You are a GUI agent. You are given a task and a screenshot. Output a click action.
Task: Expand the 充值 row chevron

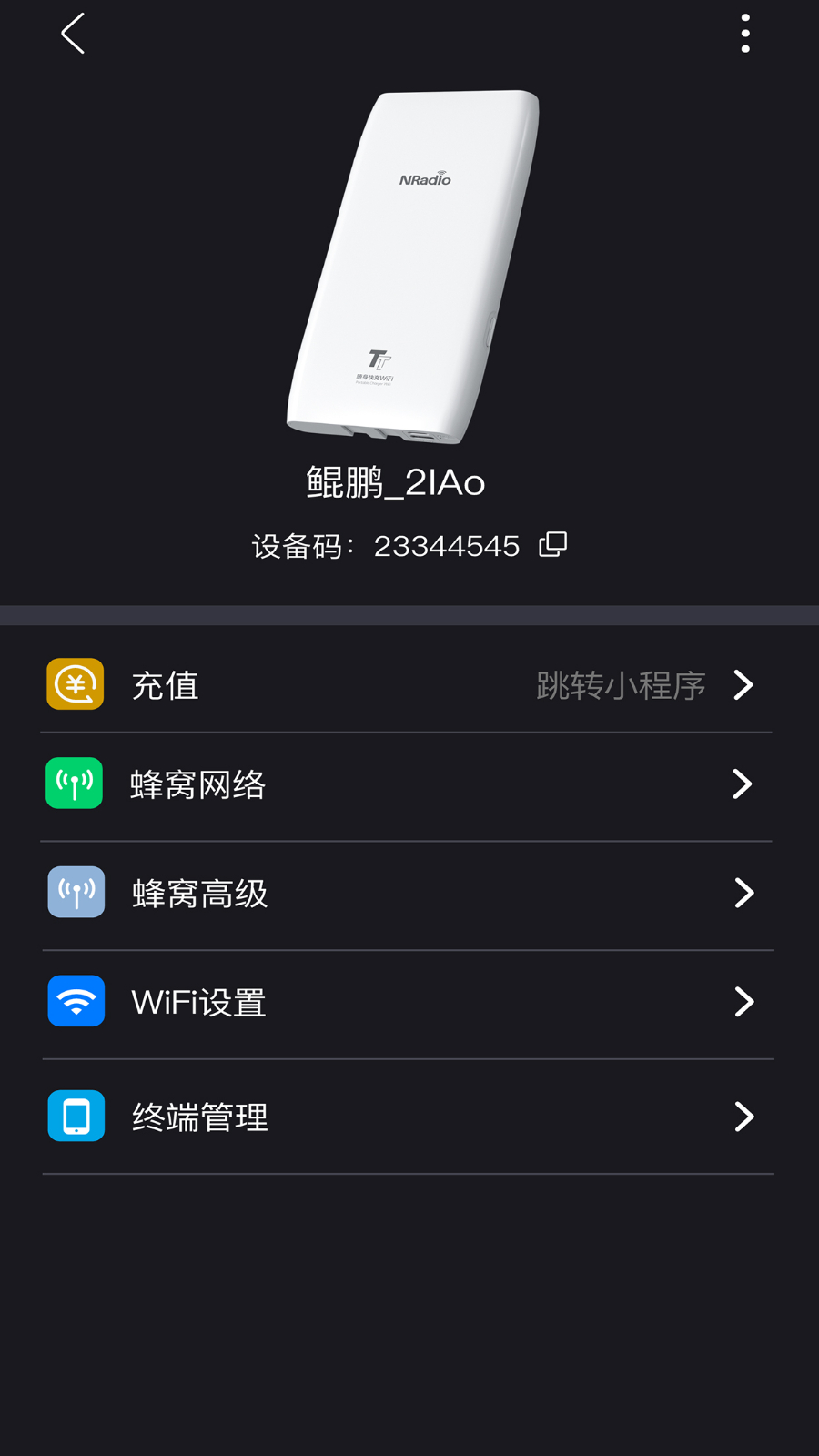click(744, 684)
